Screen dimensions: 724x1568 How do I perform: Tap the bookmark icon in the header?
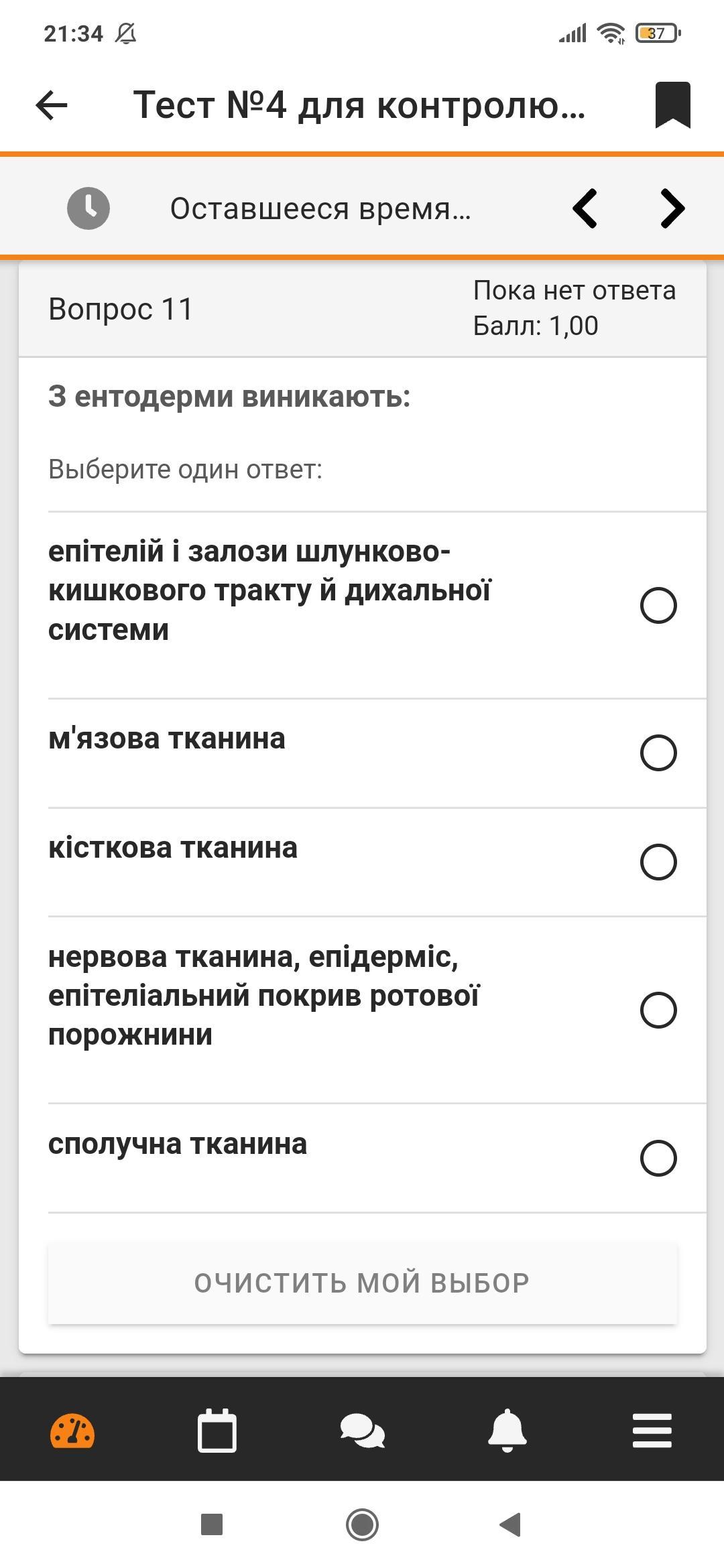point(672,105)
